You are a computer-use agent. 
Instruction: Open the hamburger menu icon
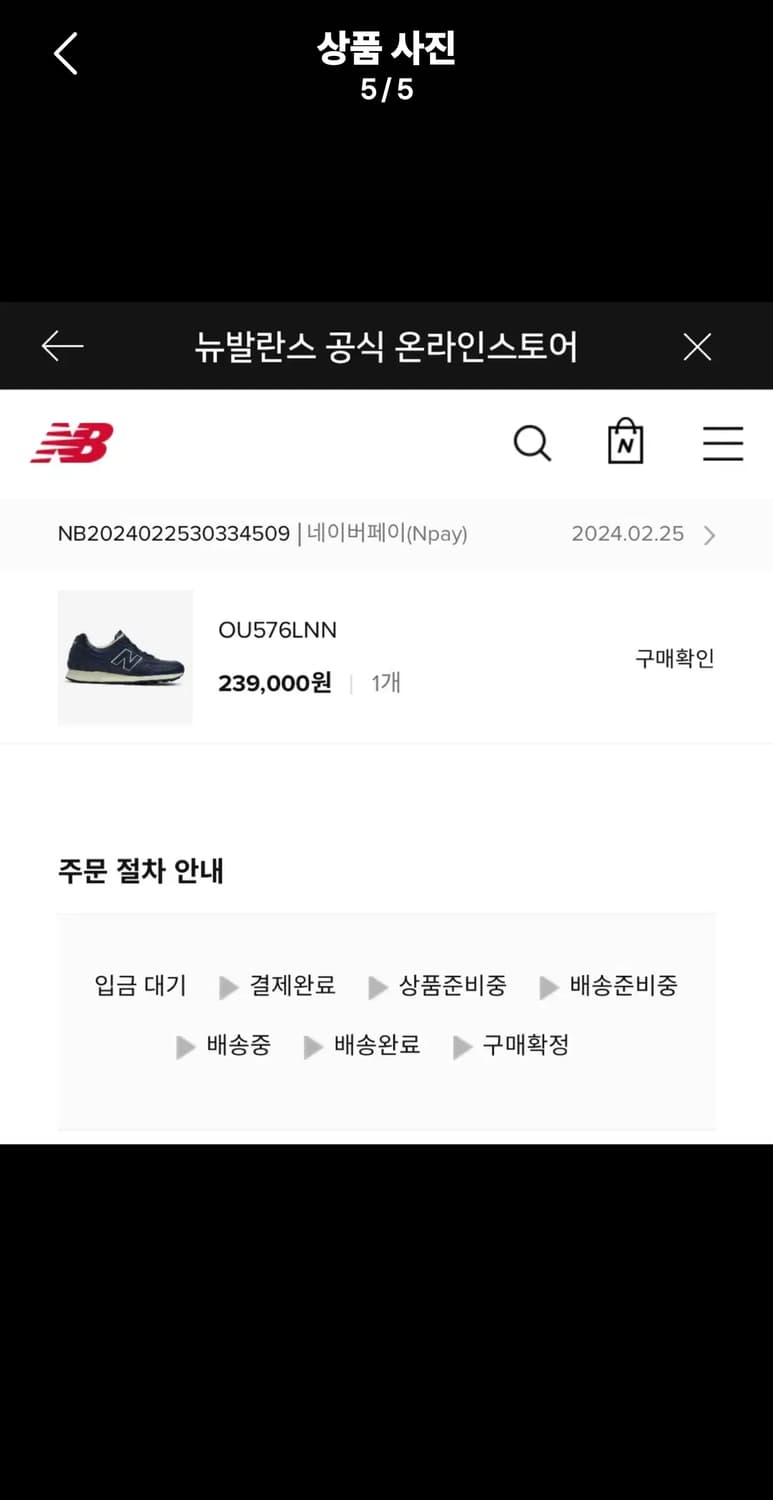pos(723,444)
